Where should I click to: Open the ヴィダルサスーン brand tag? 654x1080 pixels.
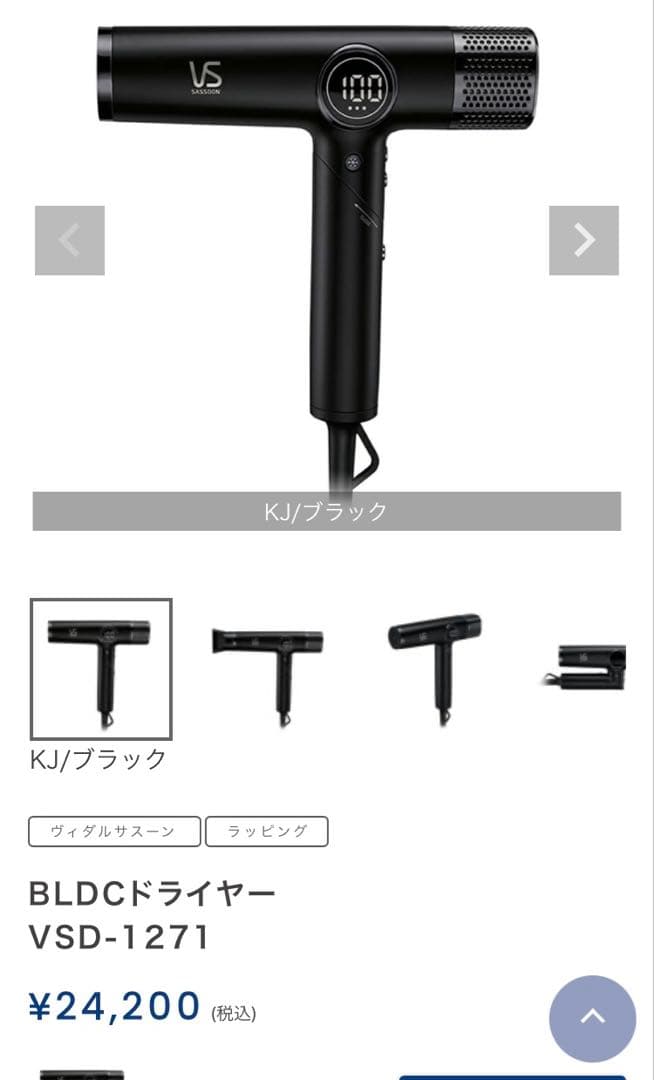tap(114, 831)
